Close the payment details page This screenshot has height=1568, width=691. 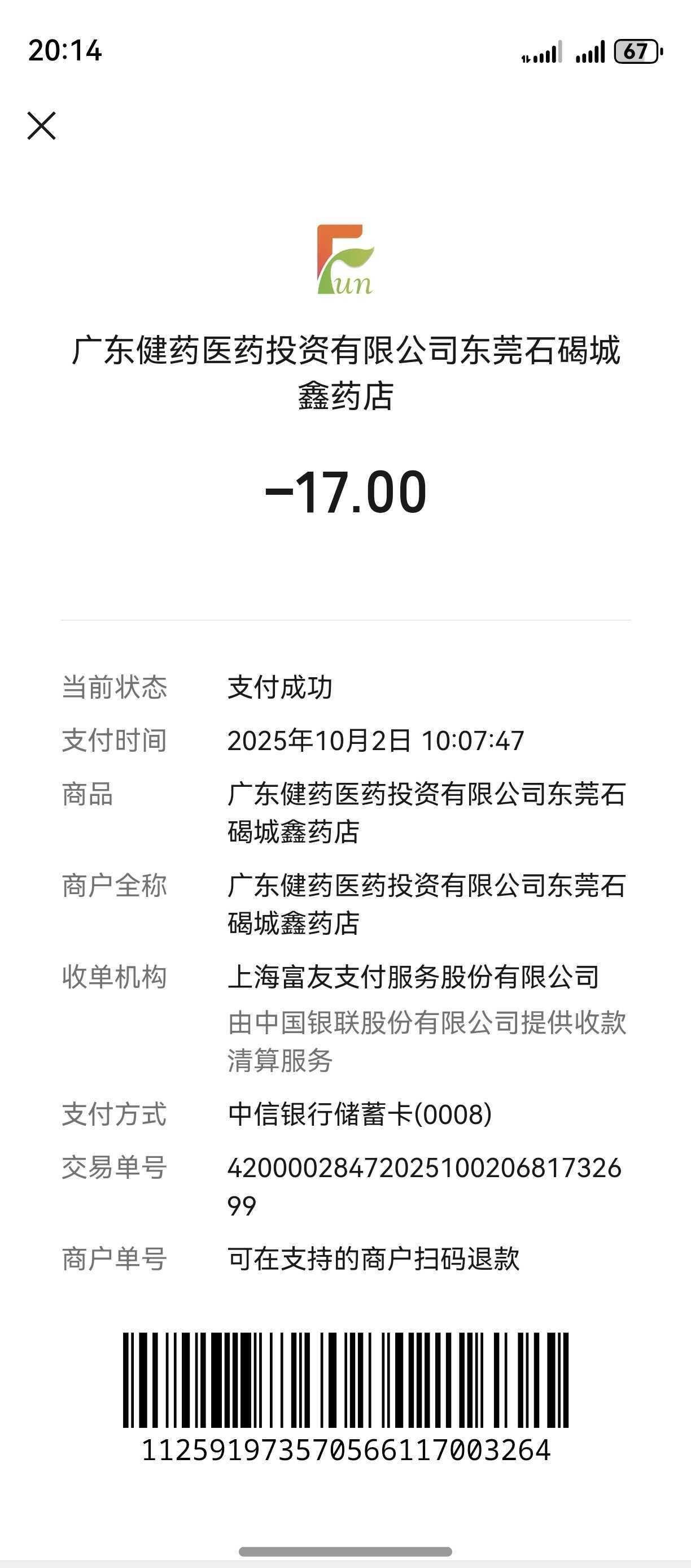[x=41, y=125]
